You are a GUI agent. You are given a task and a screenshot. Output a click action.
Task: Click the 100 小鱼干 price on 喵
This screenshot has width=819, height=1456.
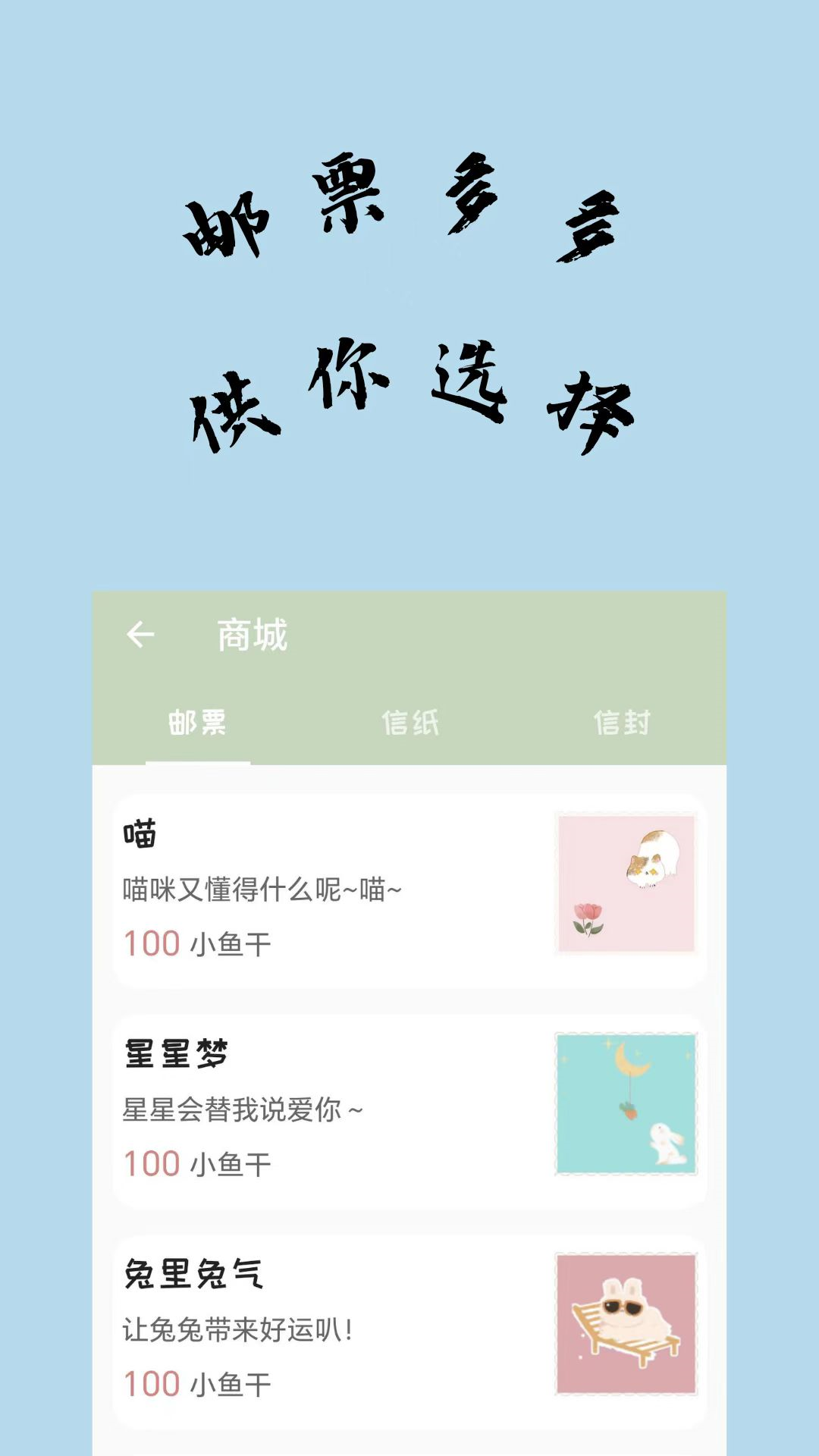click(197, 942)
